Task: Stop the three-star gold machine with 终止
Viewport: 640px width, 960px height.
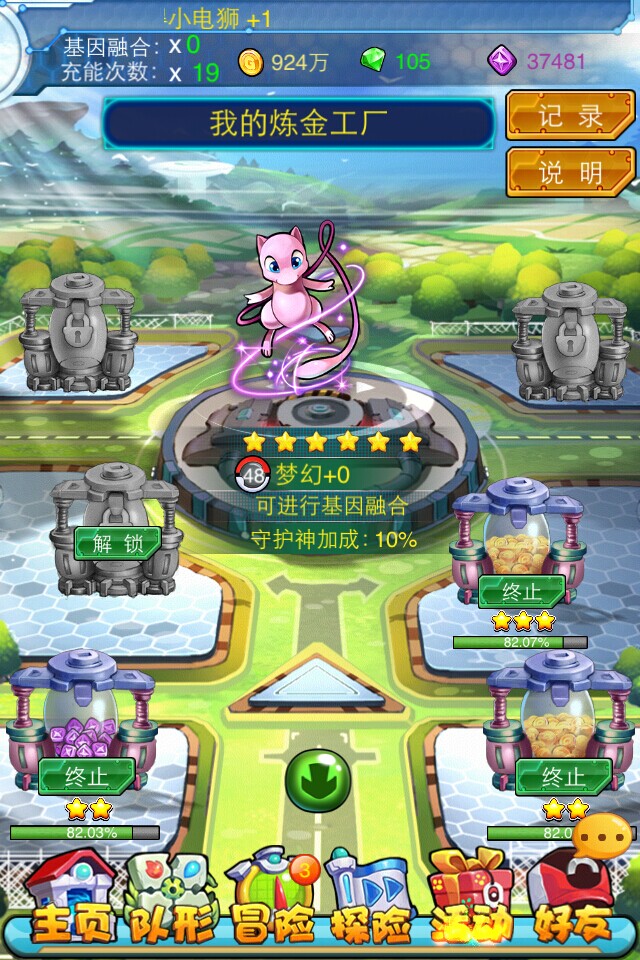Action: click(522, 592)
